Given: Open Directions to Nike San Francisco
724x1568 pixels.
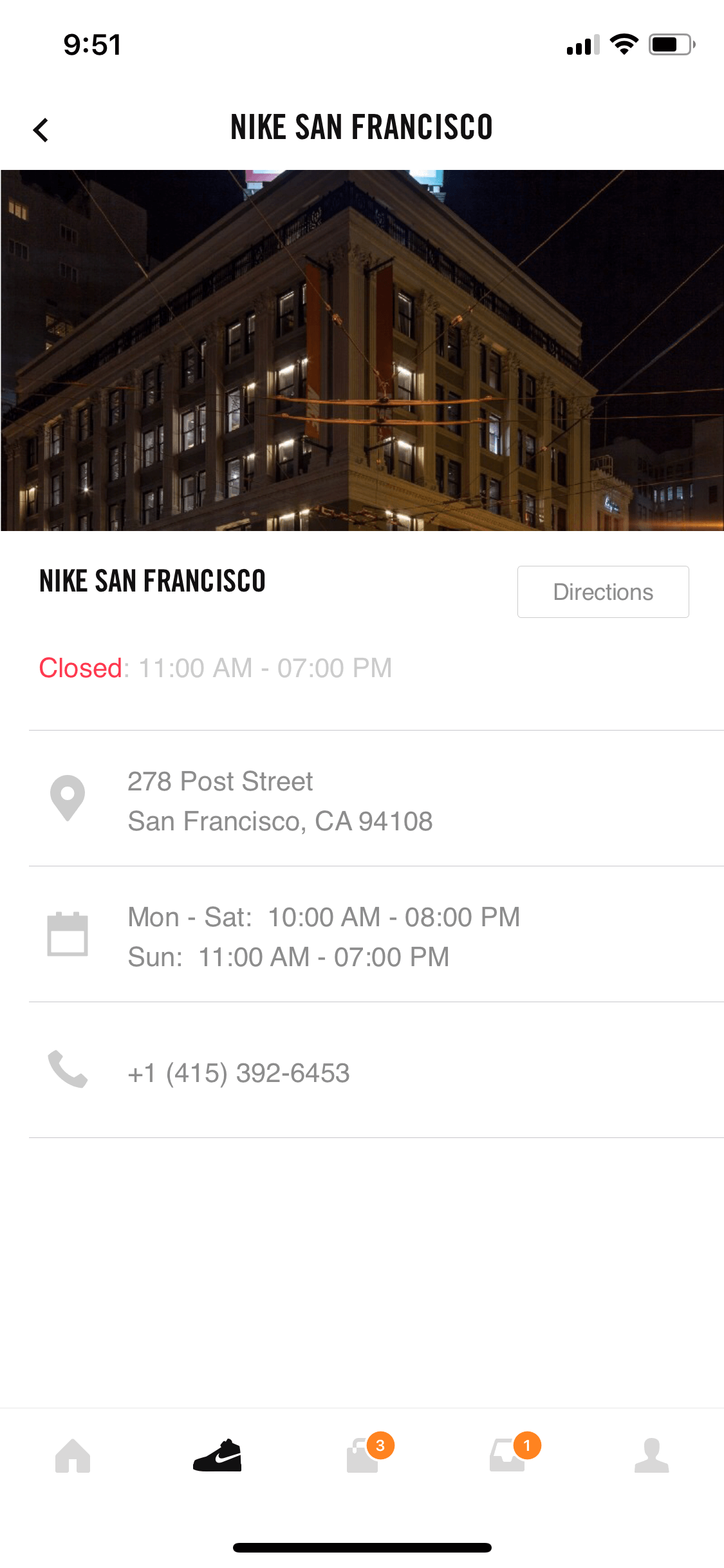Looking at the screenshot, I should click(603, 592).
